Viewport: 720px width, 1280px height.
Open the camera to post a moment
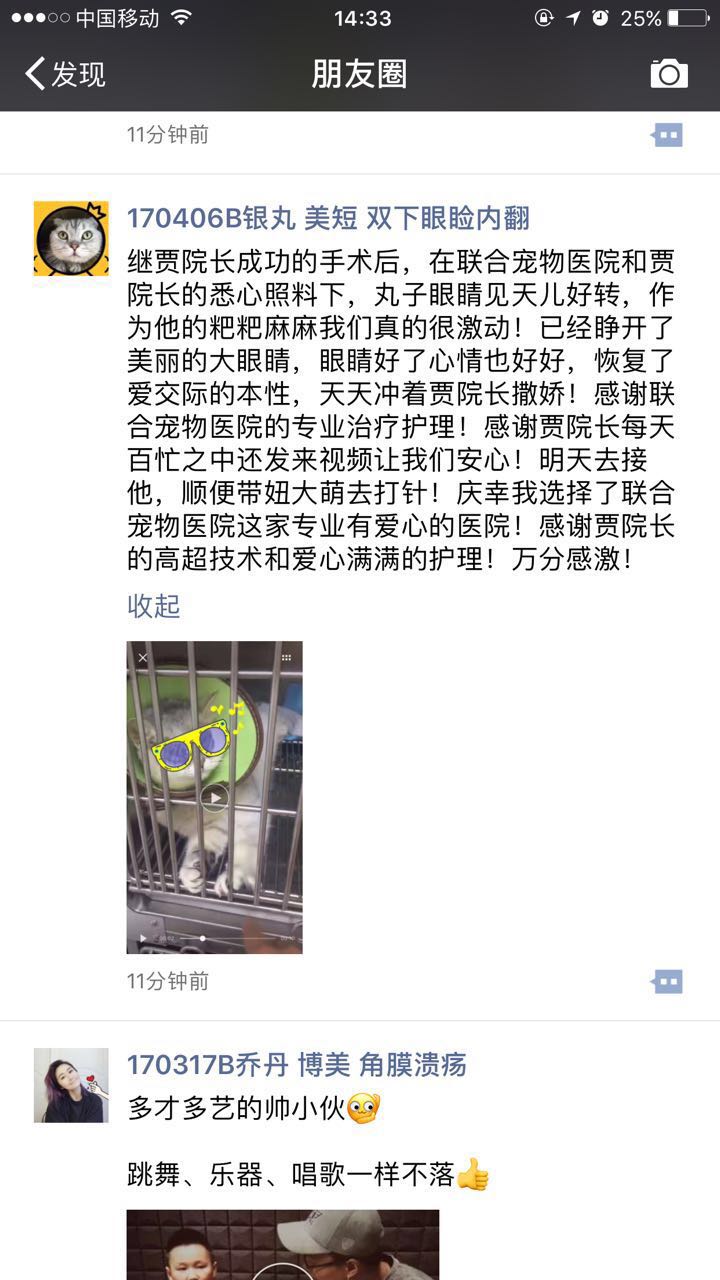tap(669, 74)
